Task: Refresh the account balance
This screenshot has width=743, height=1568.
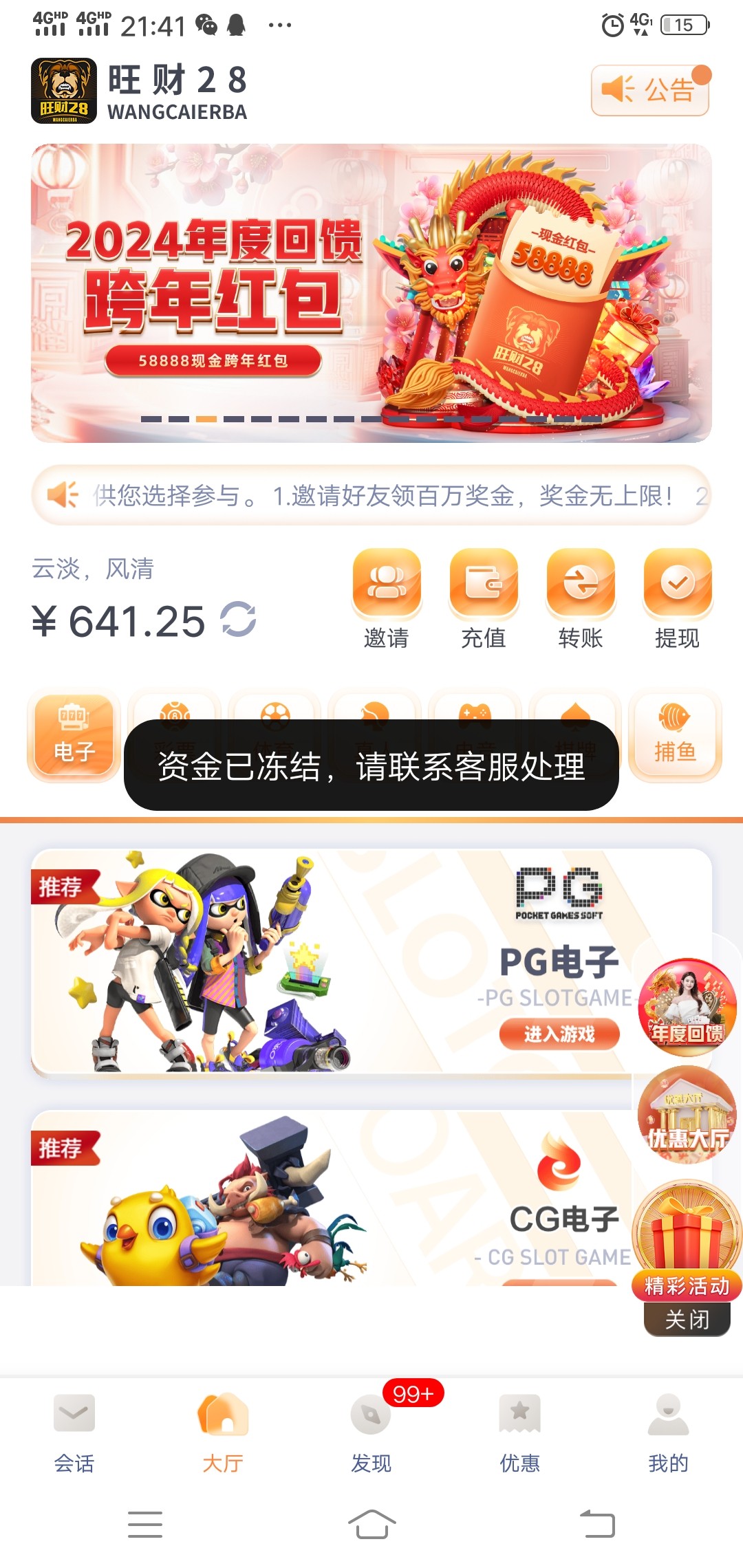Action: tap(238, 619)
